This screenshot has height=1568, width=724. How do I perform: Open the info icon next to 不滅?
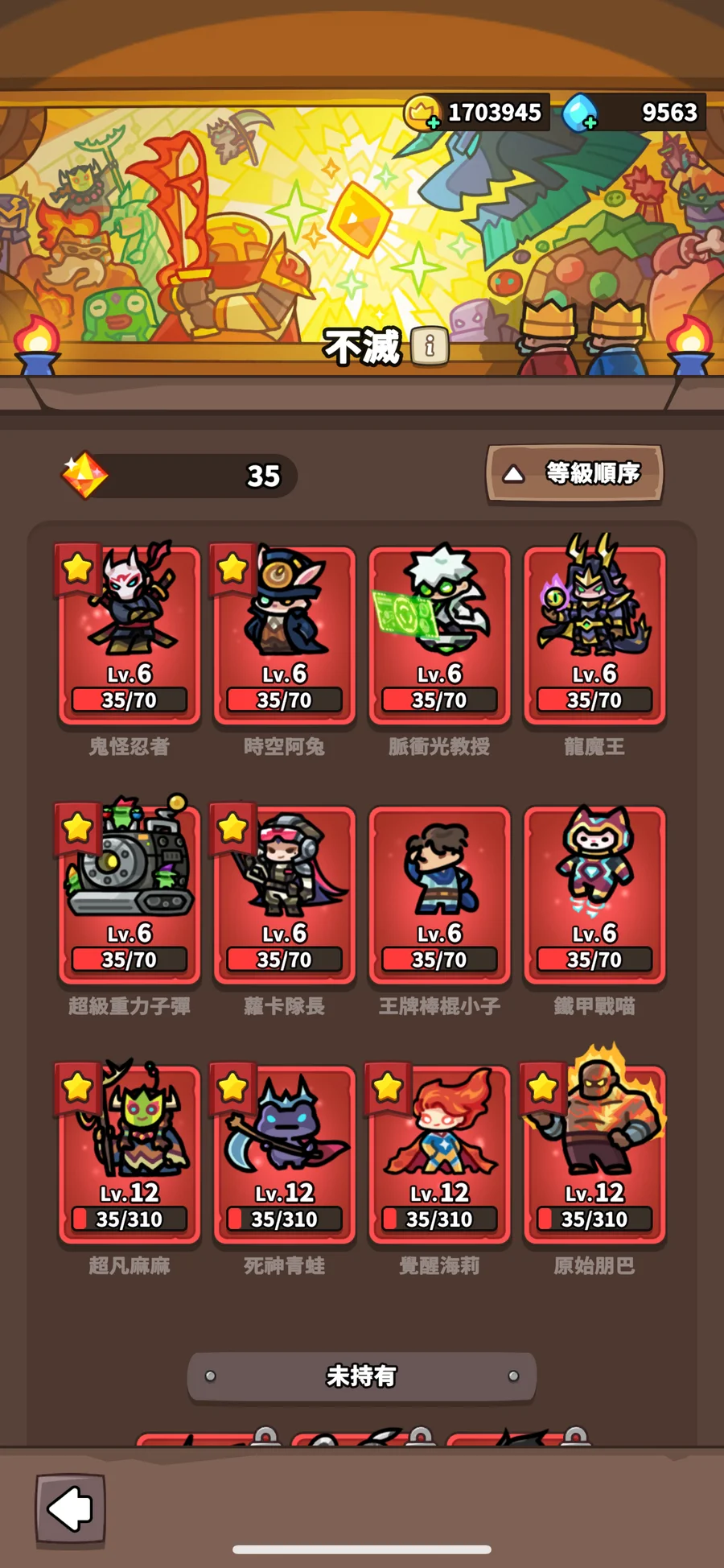point(430,346)
